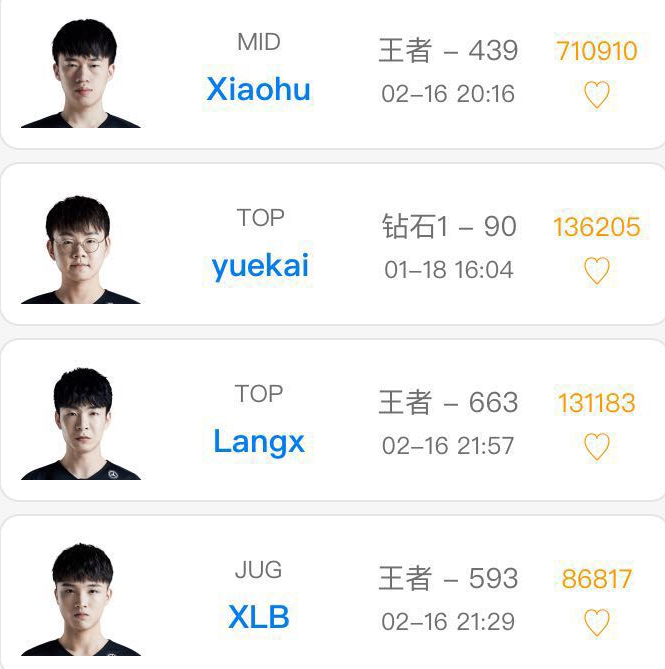Favorite Langx using the heart
This screenshot has width=665, height=669.
(x=596, y=447)
